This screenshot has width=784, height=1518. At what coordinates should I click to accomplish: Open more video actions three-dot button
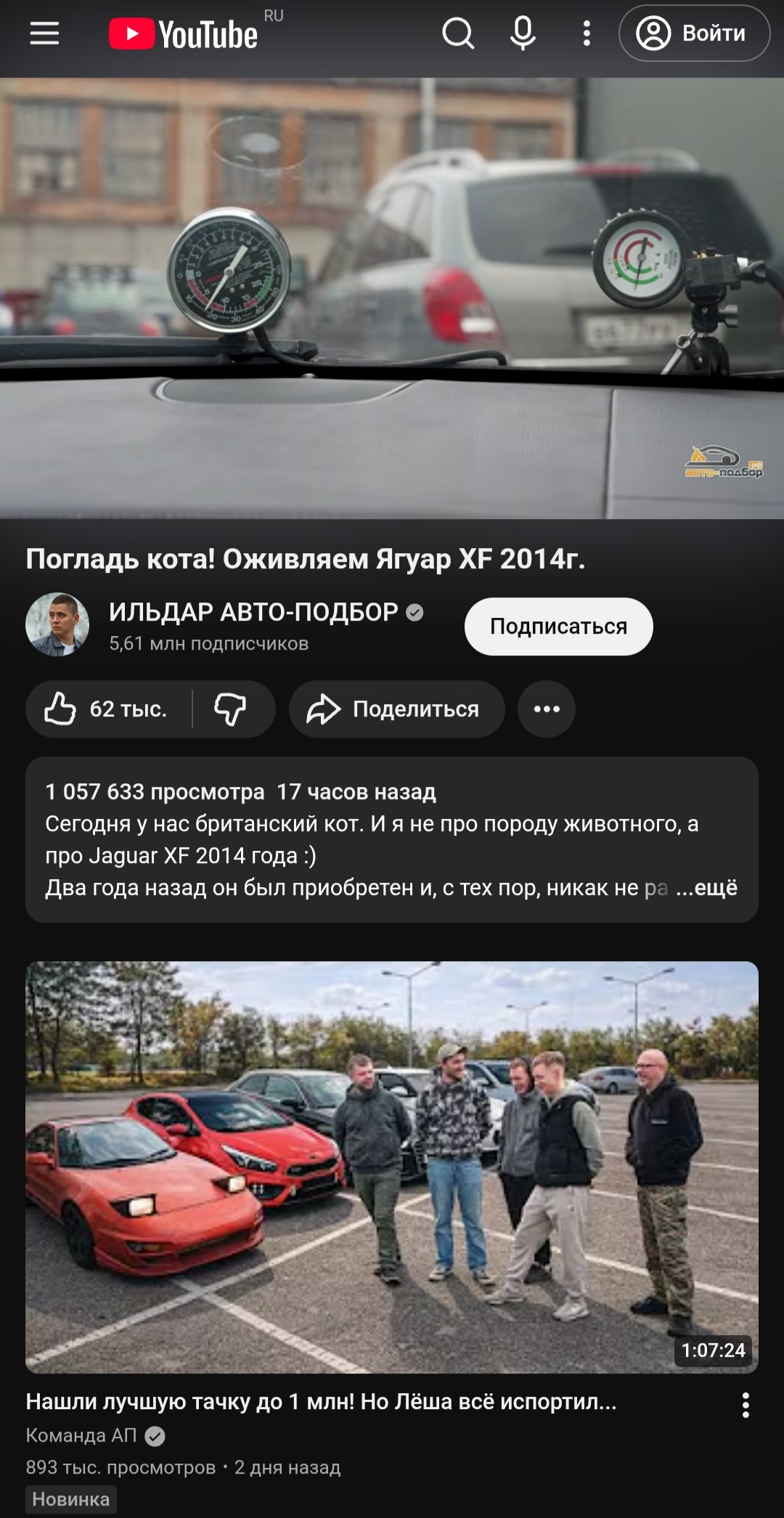point(547,709)
